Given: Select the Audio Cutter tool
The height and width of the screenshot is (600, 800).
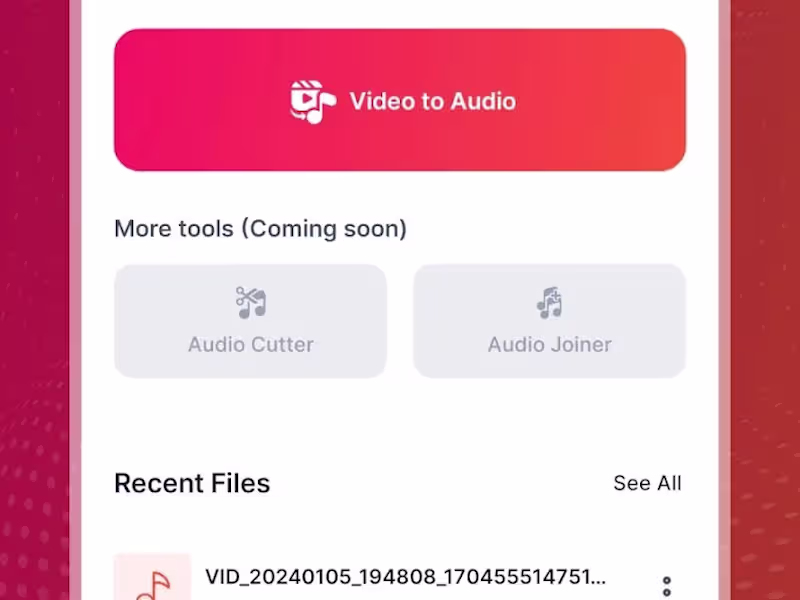Looking at the screenshot, I should click(x=250, y=321).
